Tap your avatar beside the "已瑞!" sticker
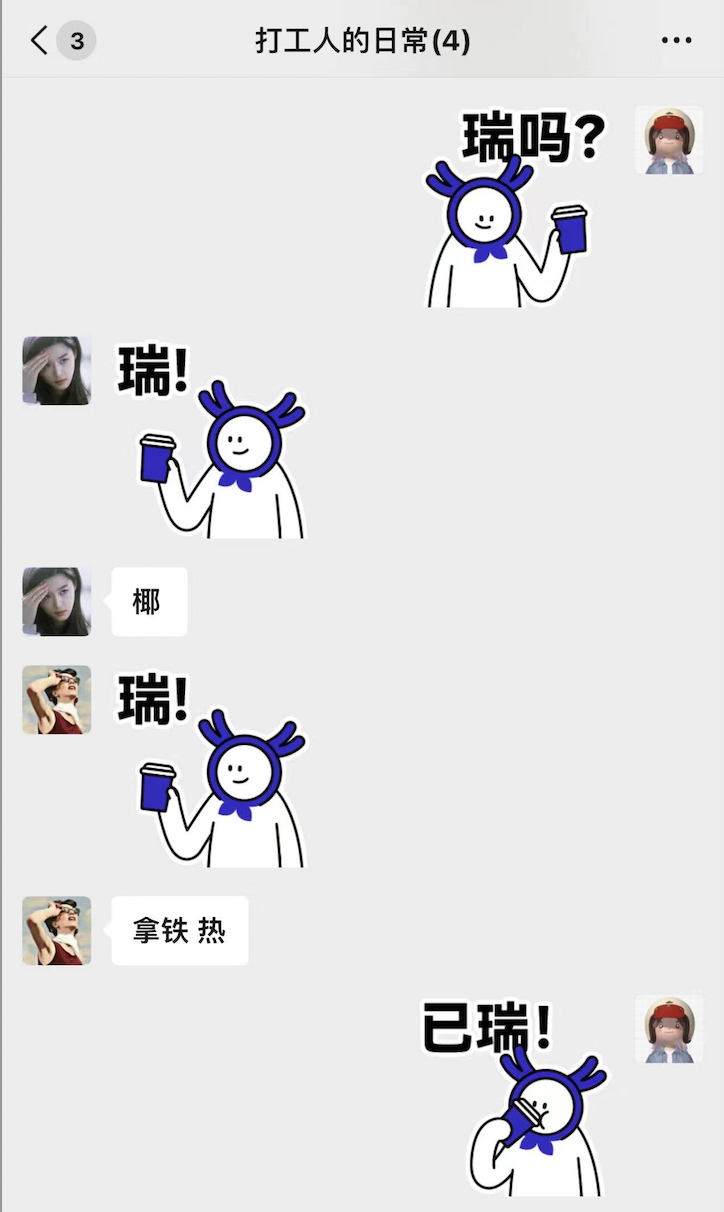 pos(668,1026)
